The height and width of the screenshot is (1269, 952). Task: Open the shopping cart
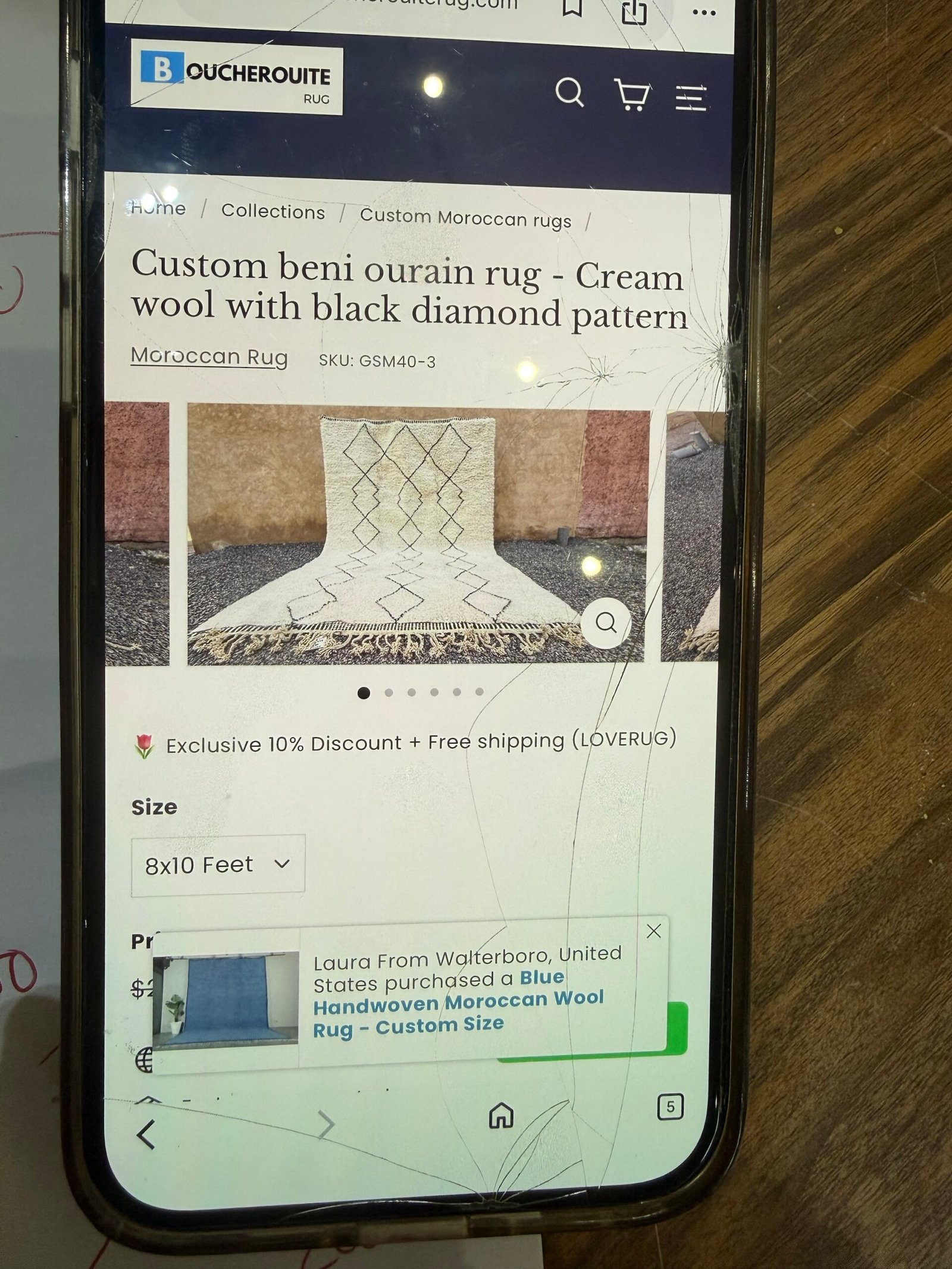pyautogui.click(x=631, y=95)
